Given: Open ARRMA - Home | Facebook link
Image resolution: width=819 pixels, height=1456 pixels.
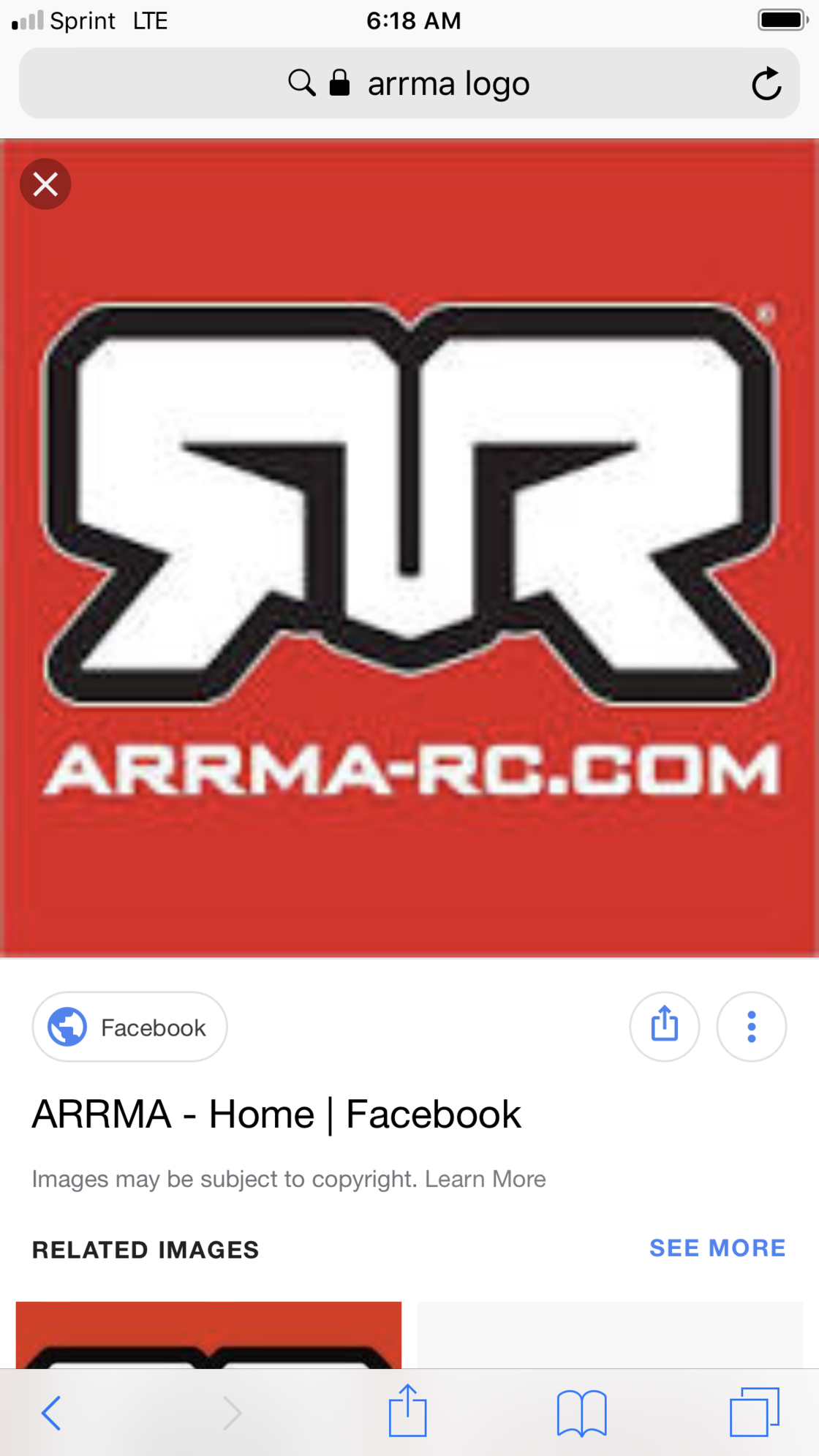Looking at the screenshot, I should tap(276, 1114).
